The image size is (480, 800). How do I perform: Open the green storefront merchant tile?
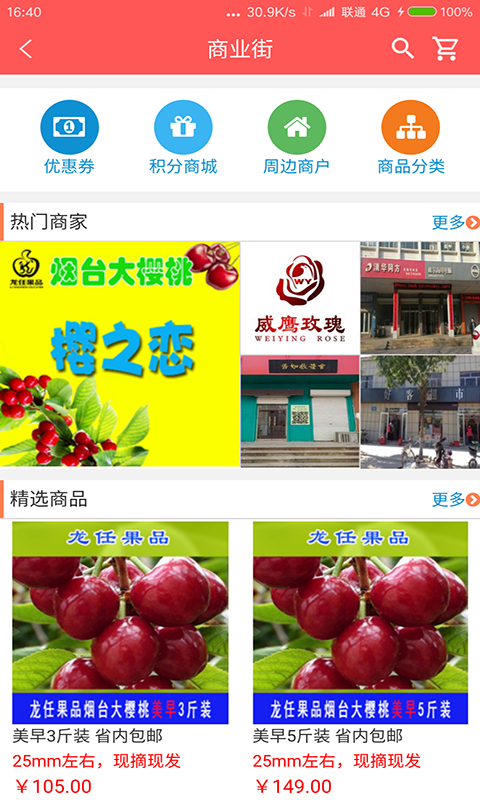point(300,412)
